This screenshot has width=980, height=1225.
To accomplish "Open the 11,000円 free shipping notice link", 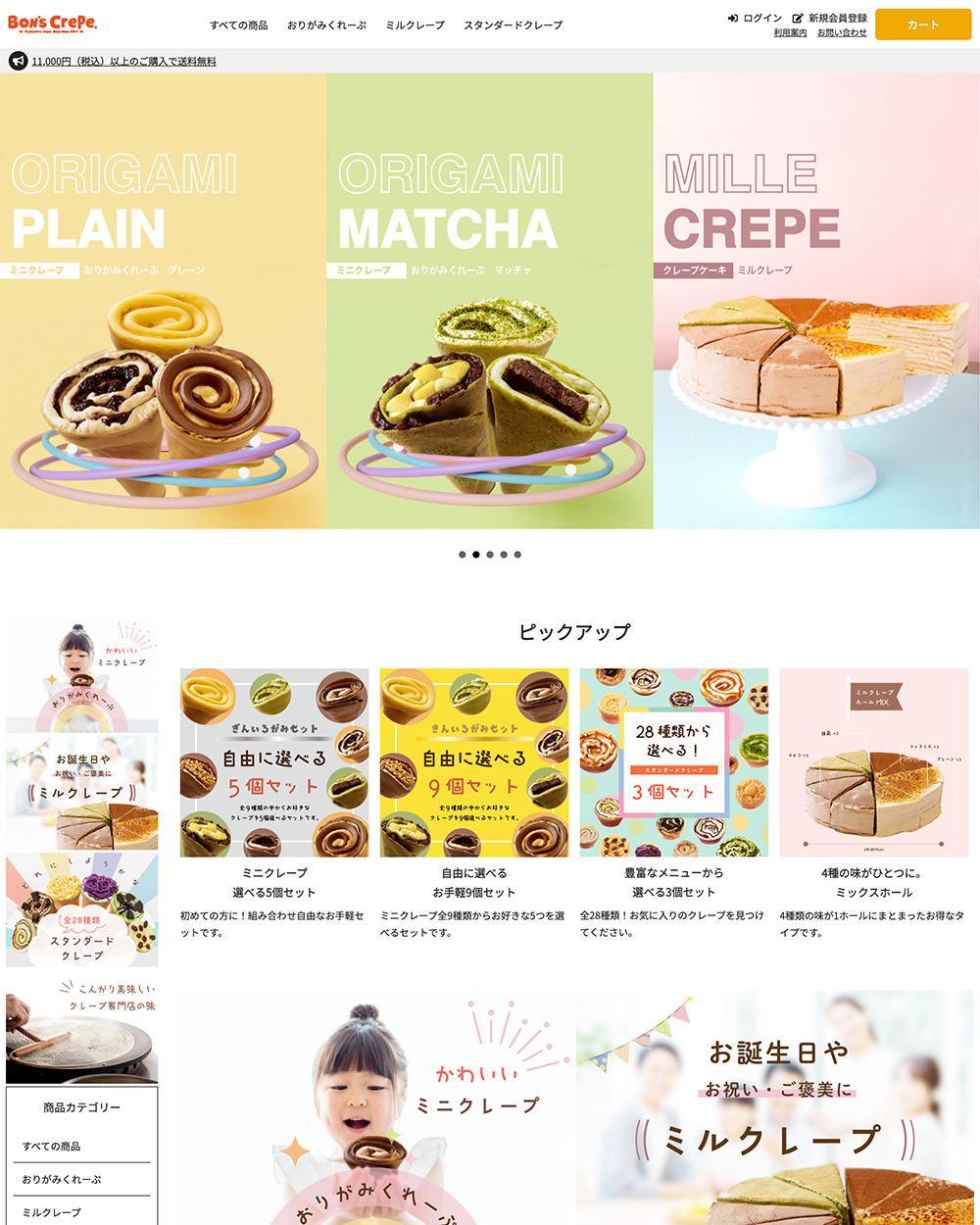I will click(x=123, y=61).
